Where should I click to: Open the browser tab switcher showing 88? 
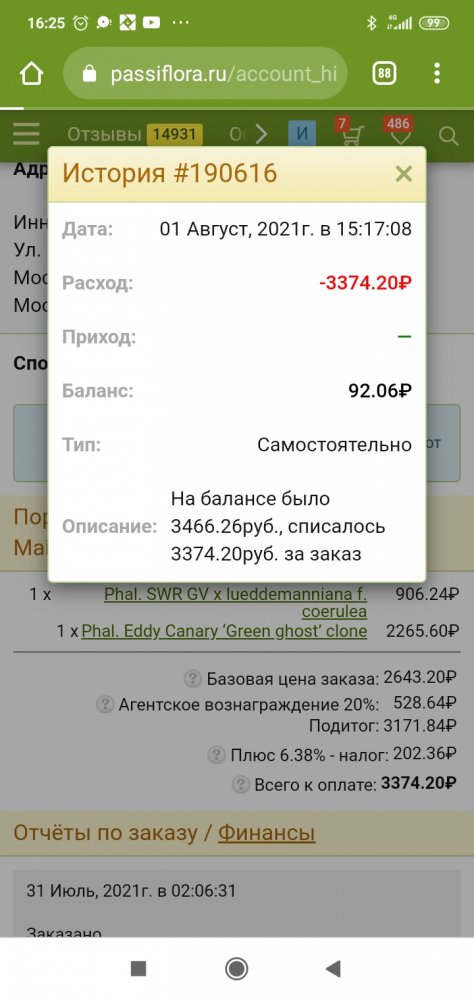click(384, 74)
